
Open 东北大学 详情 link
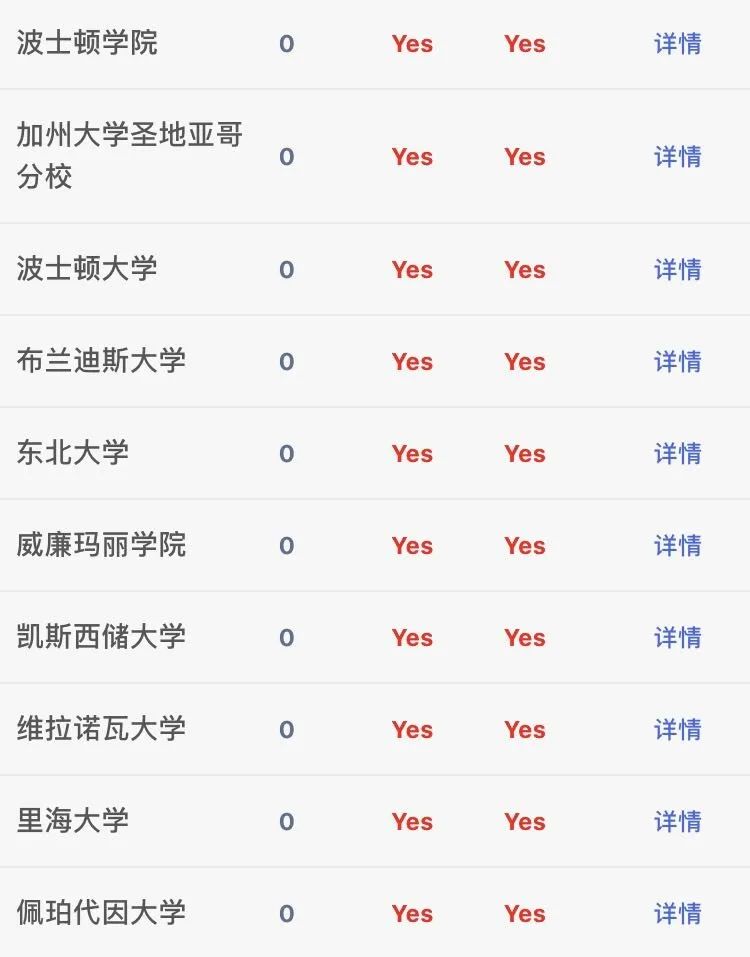tap(677, 454)
